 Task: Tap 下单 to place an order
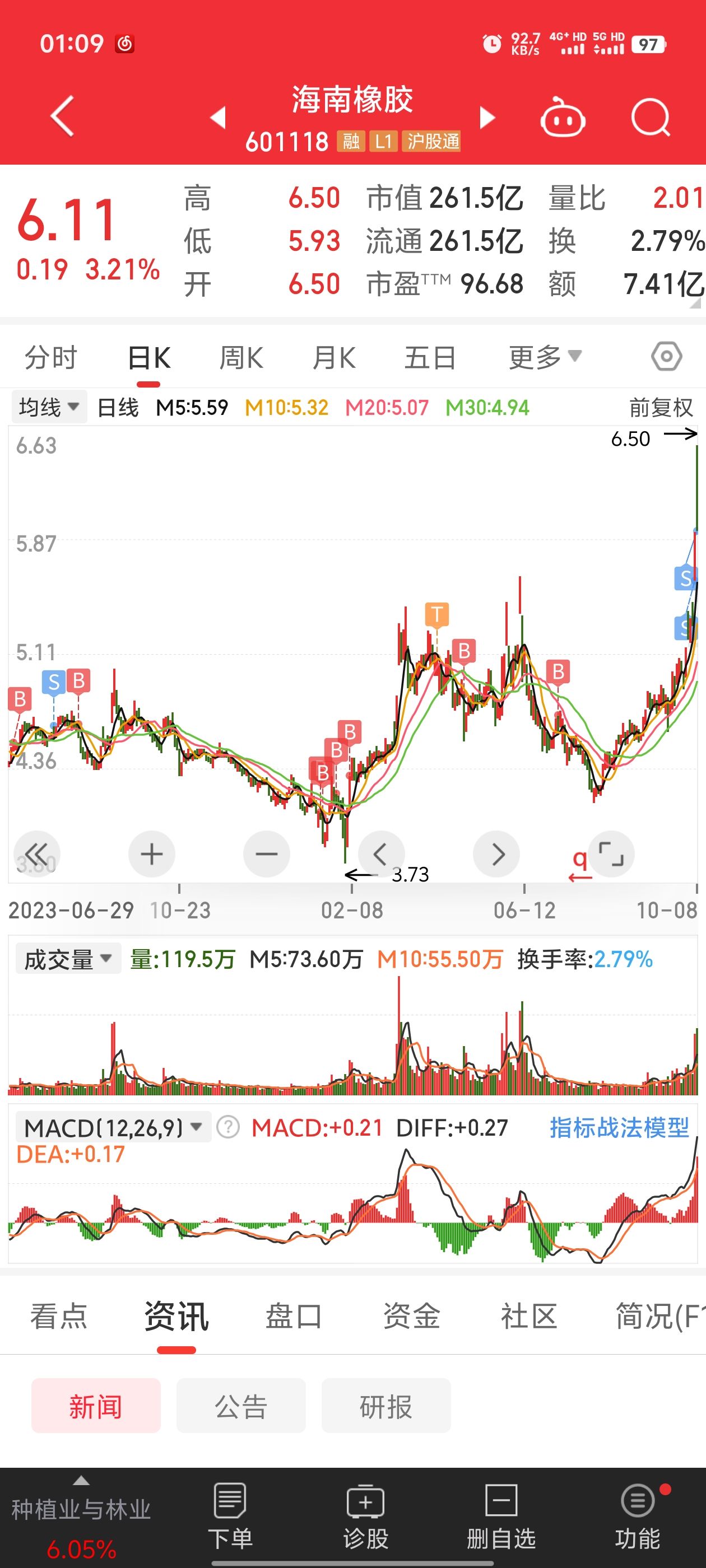coord(230,1515)
